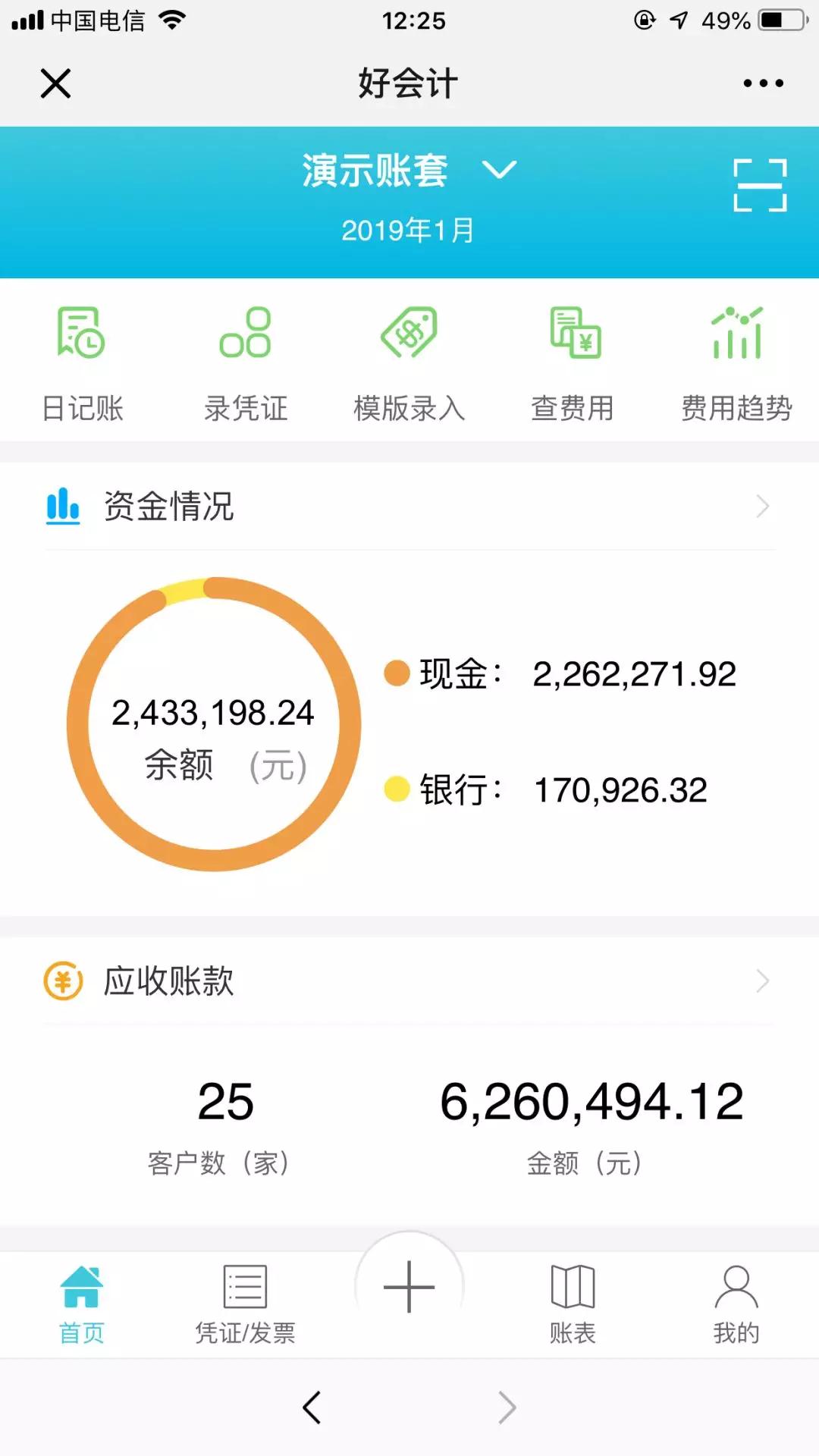Switch to the 凭证/发票 tab
Screen dimensions: 819x1456
tap(246, 1304)
